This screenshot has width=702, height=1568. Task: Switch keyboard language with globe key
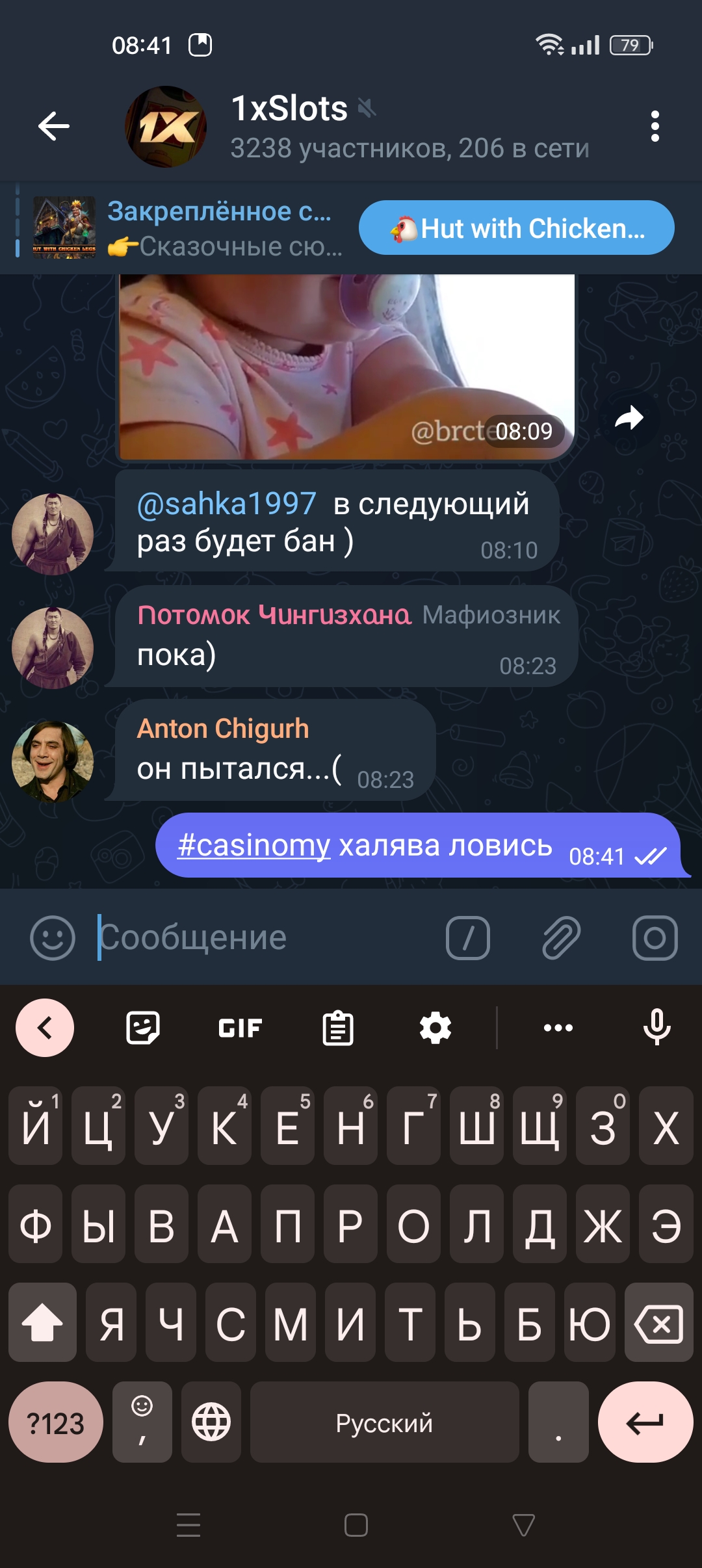(211, 1422)
